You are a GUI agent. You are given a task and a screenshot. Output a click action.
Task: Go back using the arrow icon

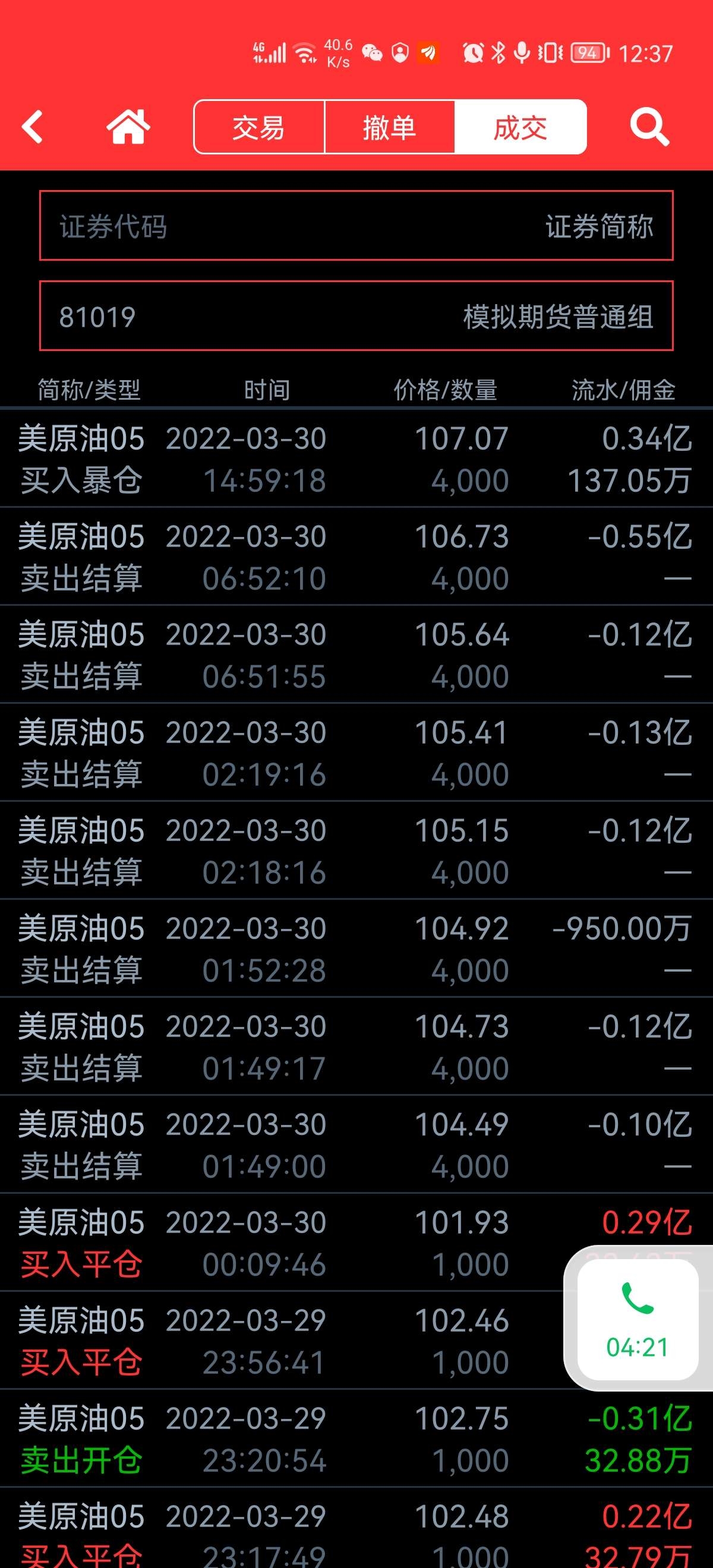point(32,127)
